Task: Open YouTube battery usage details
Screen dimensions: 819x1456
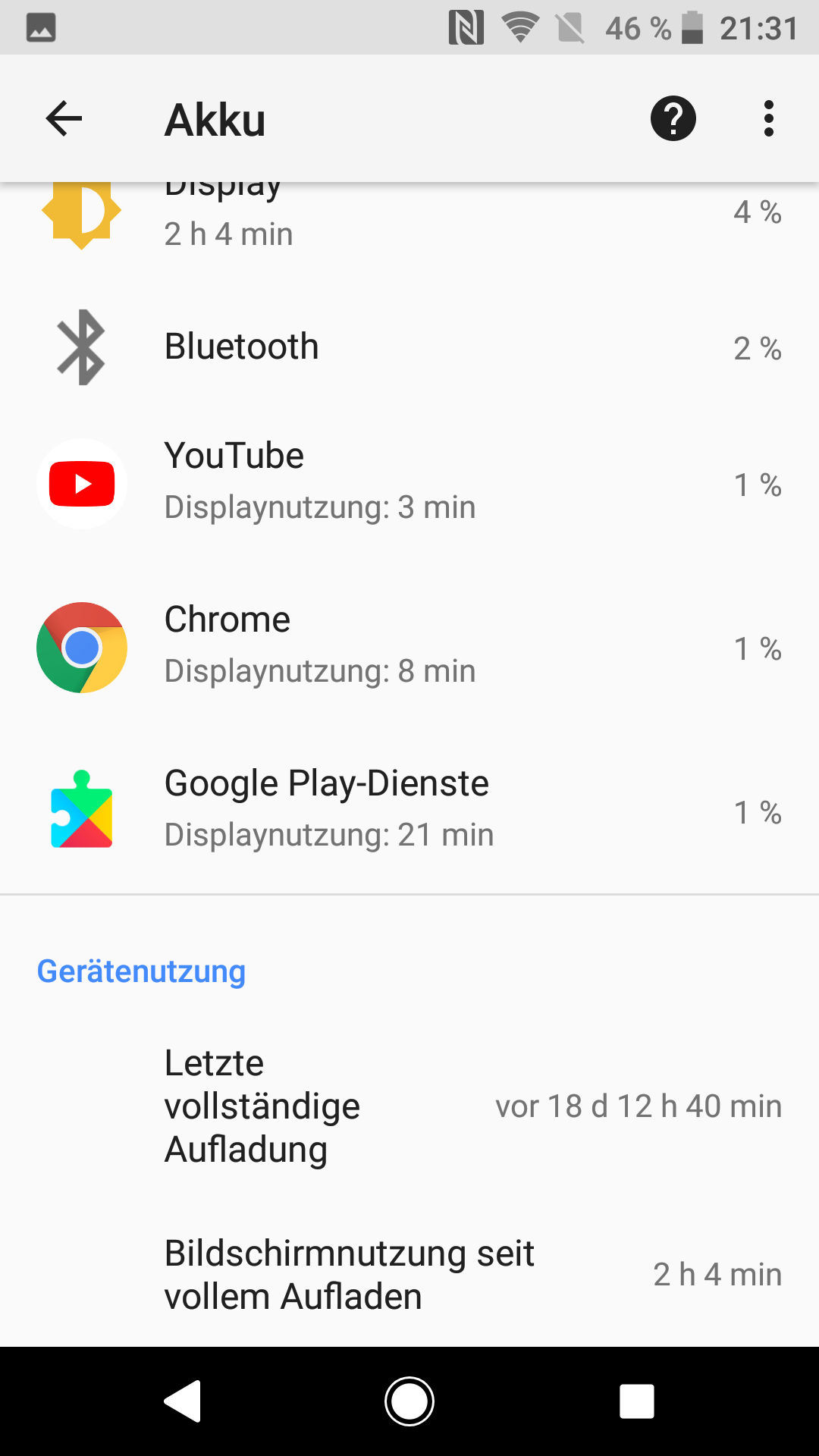Action: point(409,484)
